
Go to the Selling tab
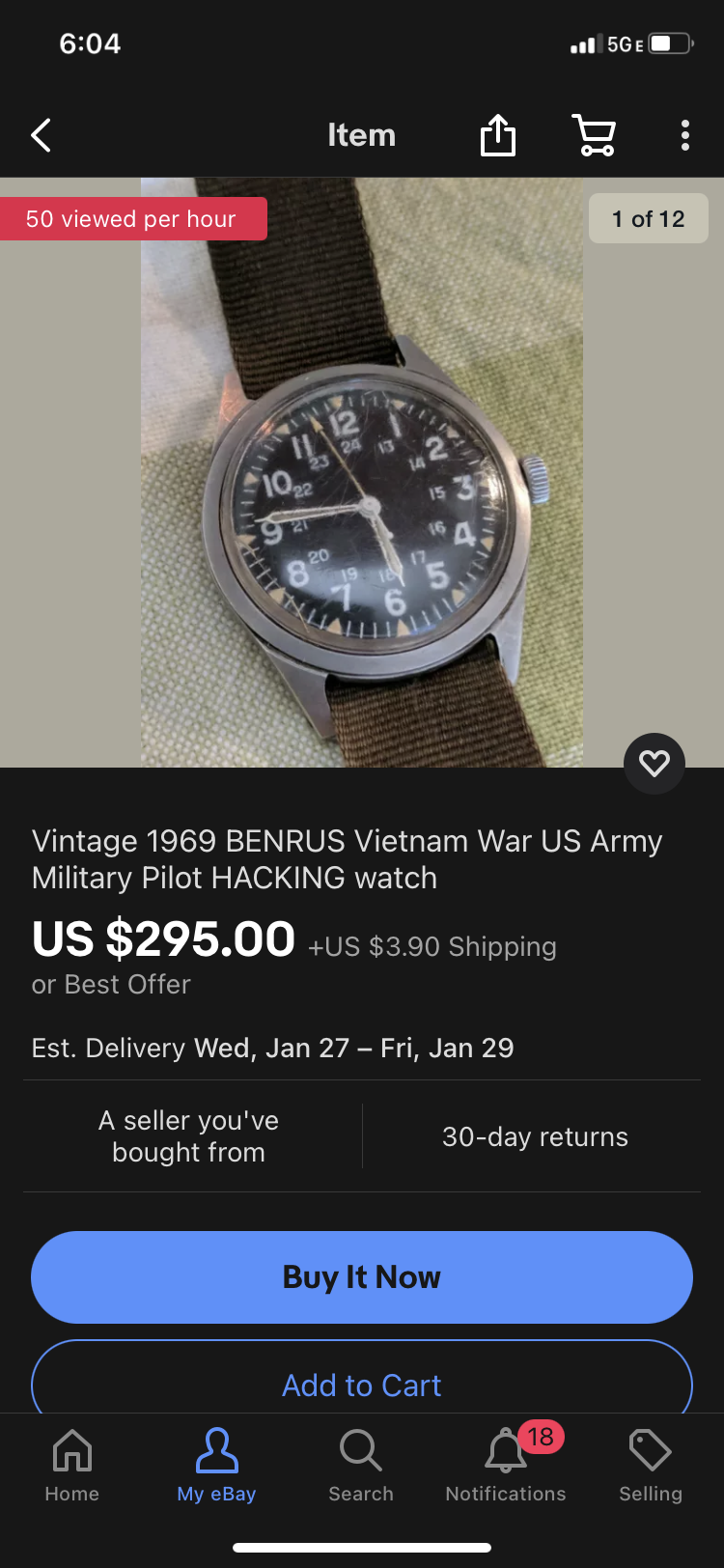click(650, 1466)
